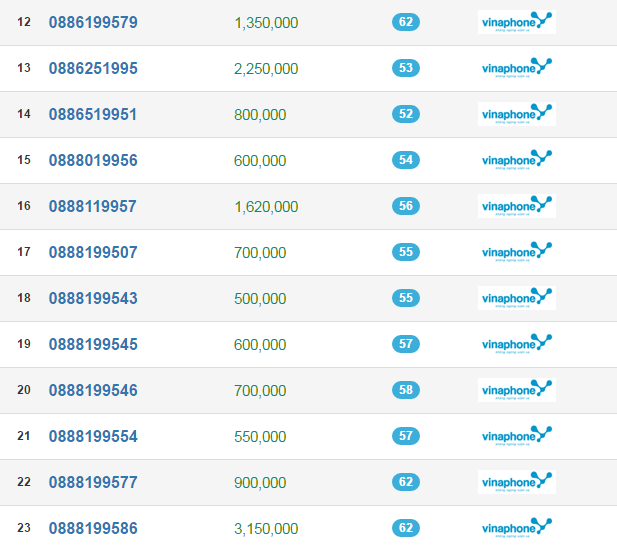Open phone number 0888199554

93,436
